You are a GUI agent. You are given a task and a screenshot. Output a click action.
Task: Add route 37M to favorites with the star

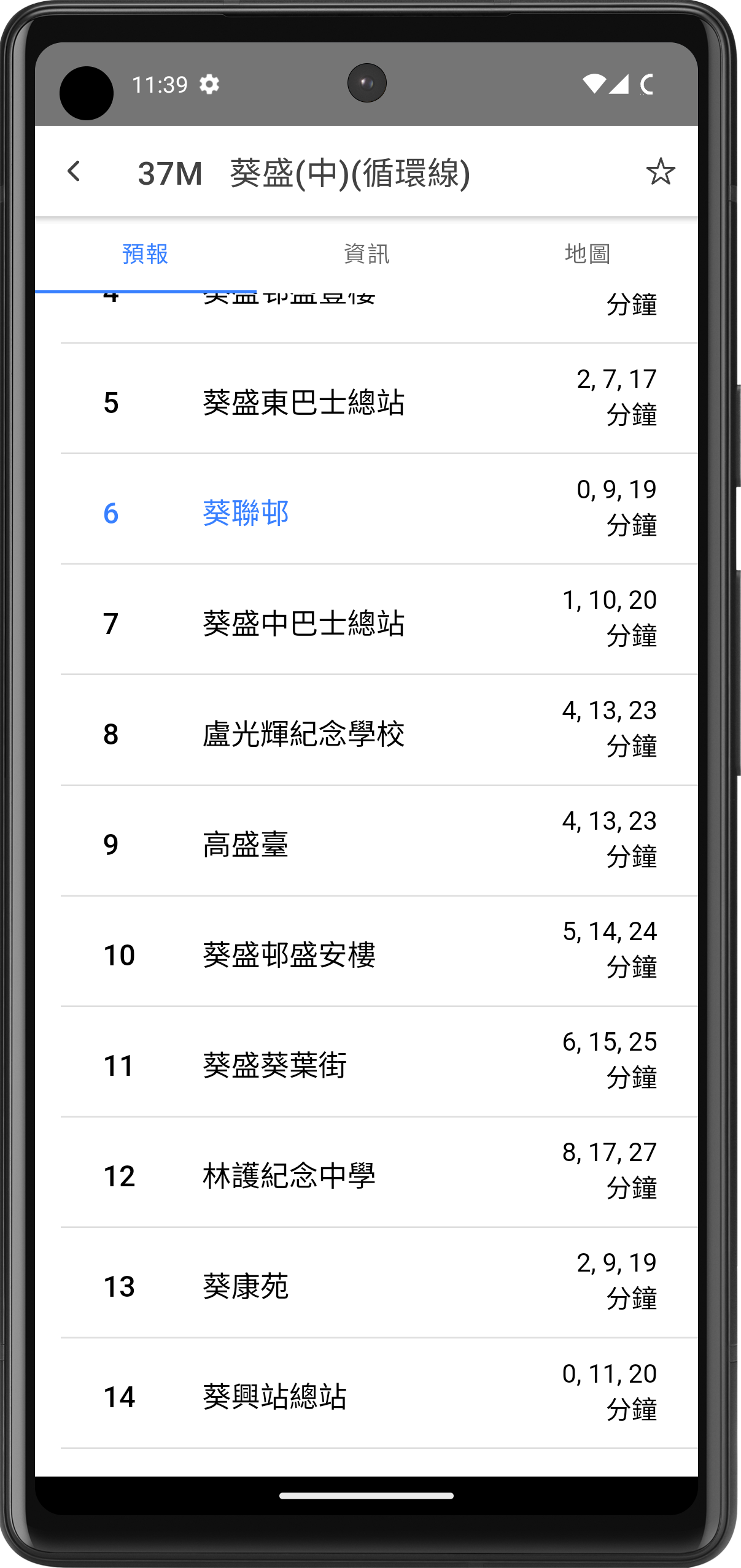tap(660, 172)
